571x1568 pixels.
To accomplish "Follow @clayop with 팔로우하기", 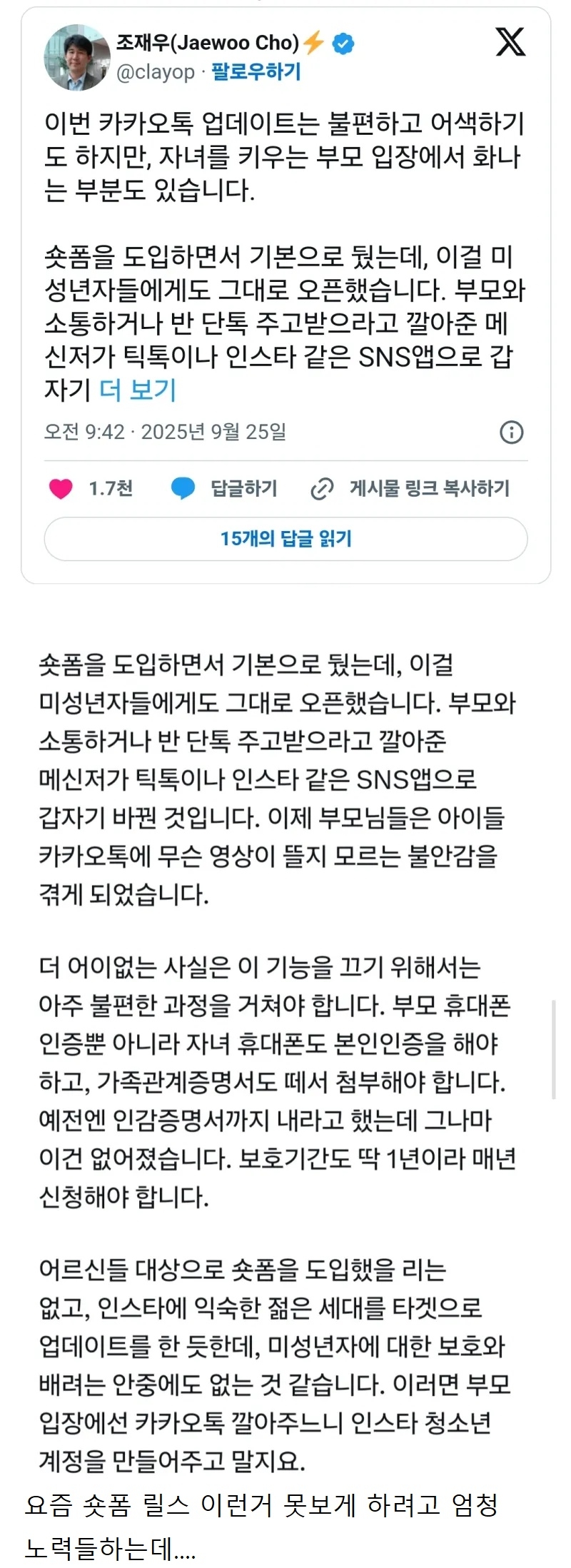I will [x=256, y=72].
